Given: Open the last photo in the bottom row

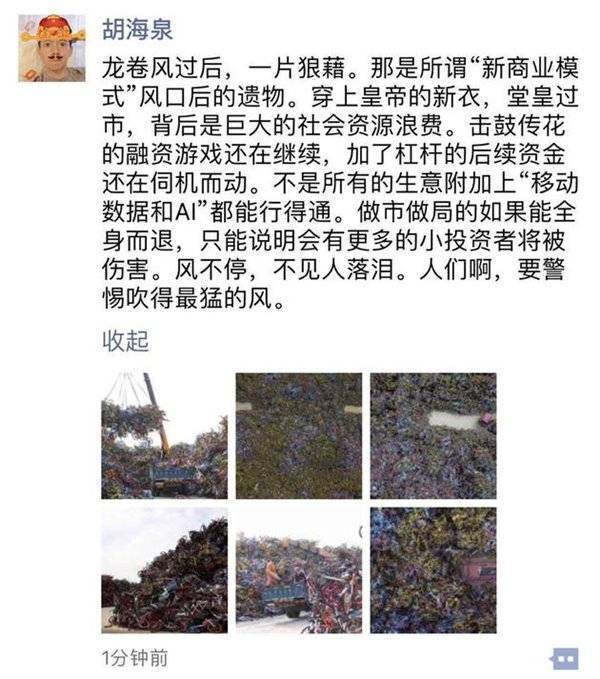Looking at the screenshot, I should coord(433,569).
